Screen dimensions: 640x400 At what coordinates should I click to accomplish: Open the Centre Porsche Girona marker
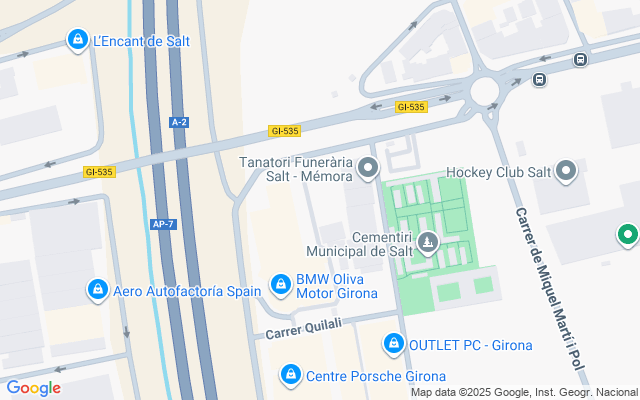[291, 375]
